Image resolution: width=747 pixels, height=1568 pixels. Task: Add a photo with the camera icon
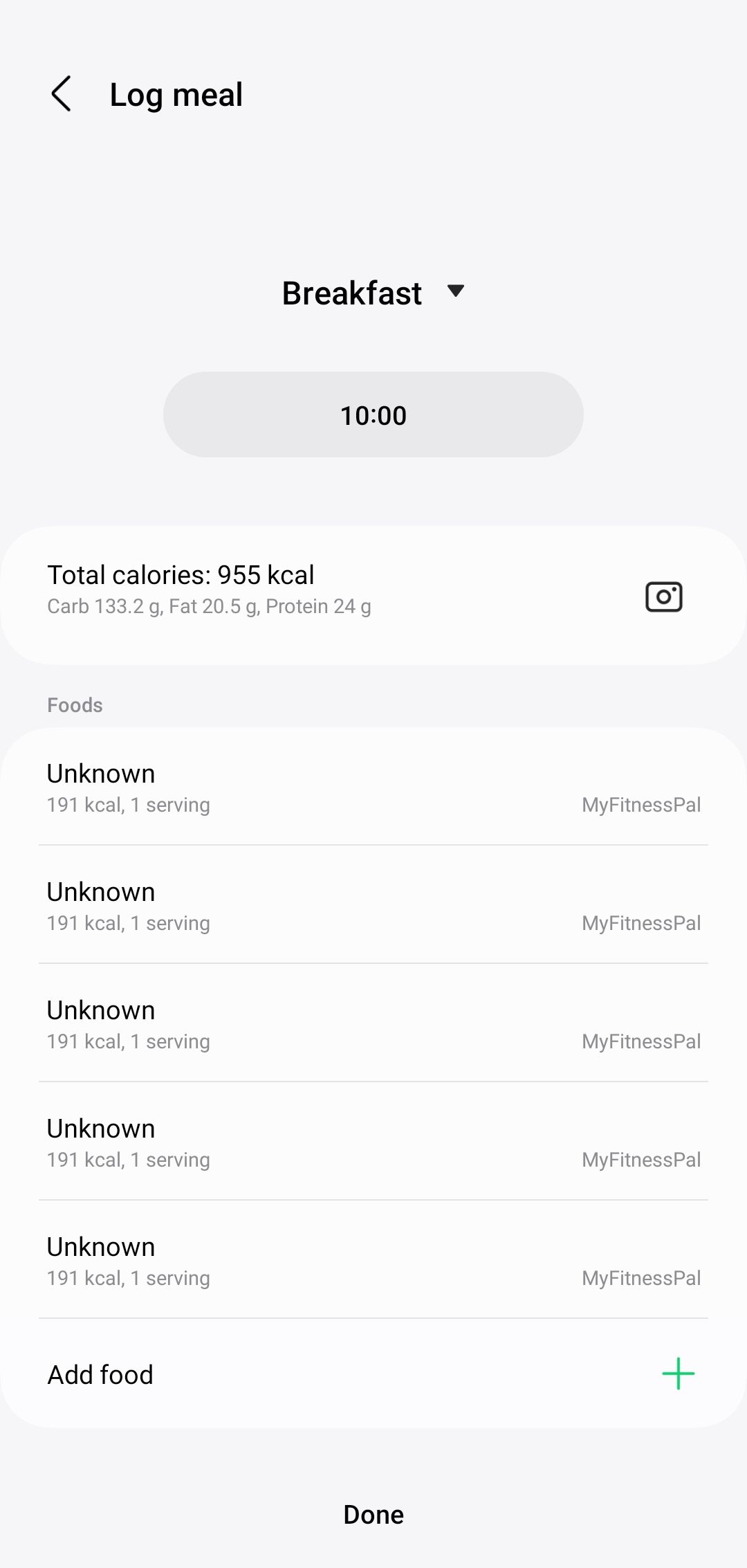663,596
